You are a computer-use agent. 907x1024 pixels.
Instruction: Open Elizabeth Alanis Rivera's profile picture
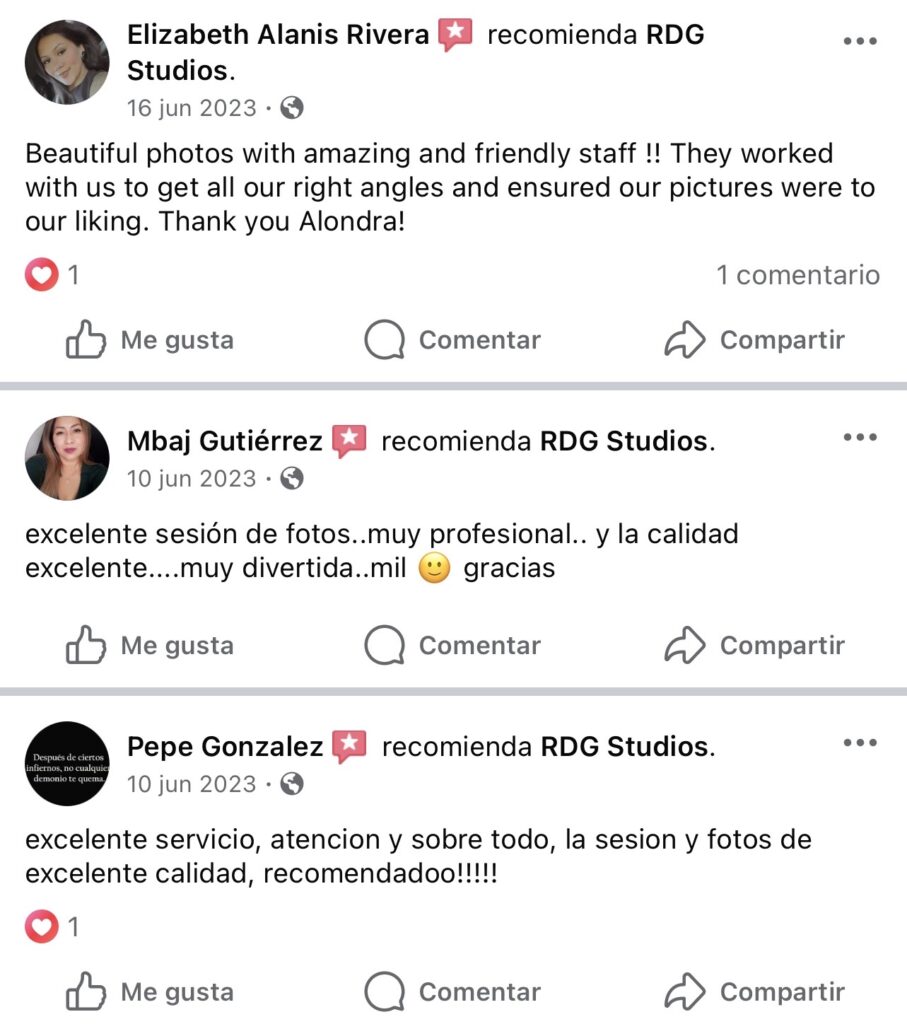click(67, 62)
